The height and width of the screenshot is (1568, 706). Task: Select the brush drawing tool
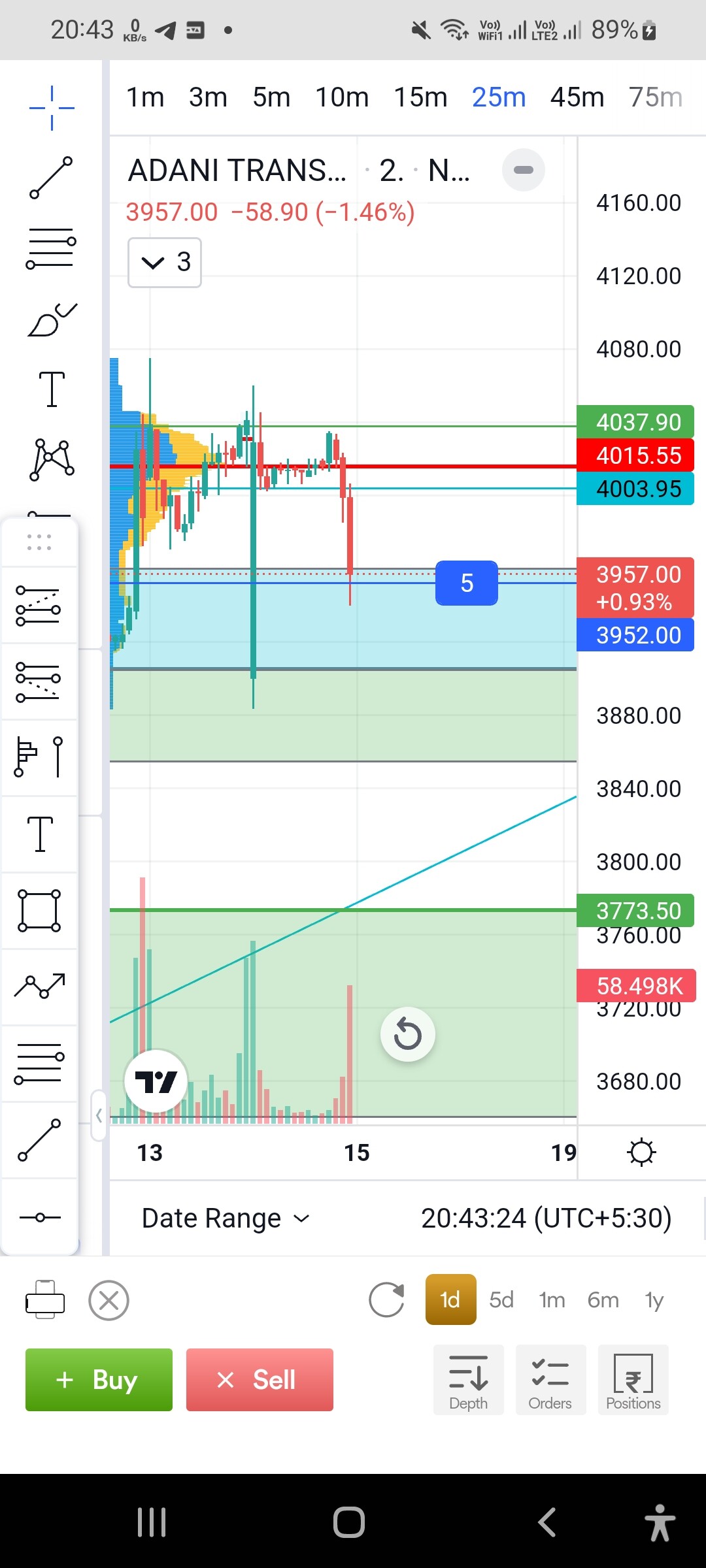click(x=52, y=319)
